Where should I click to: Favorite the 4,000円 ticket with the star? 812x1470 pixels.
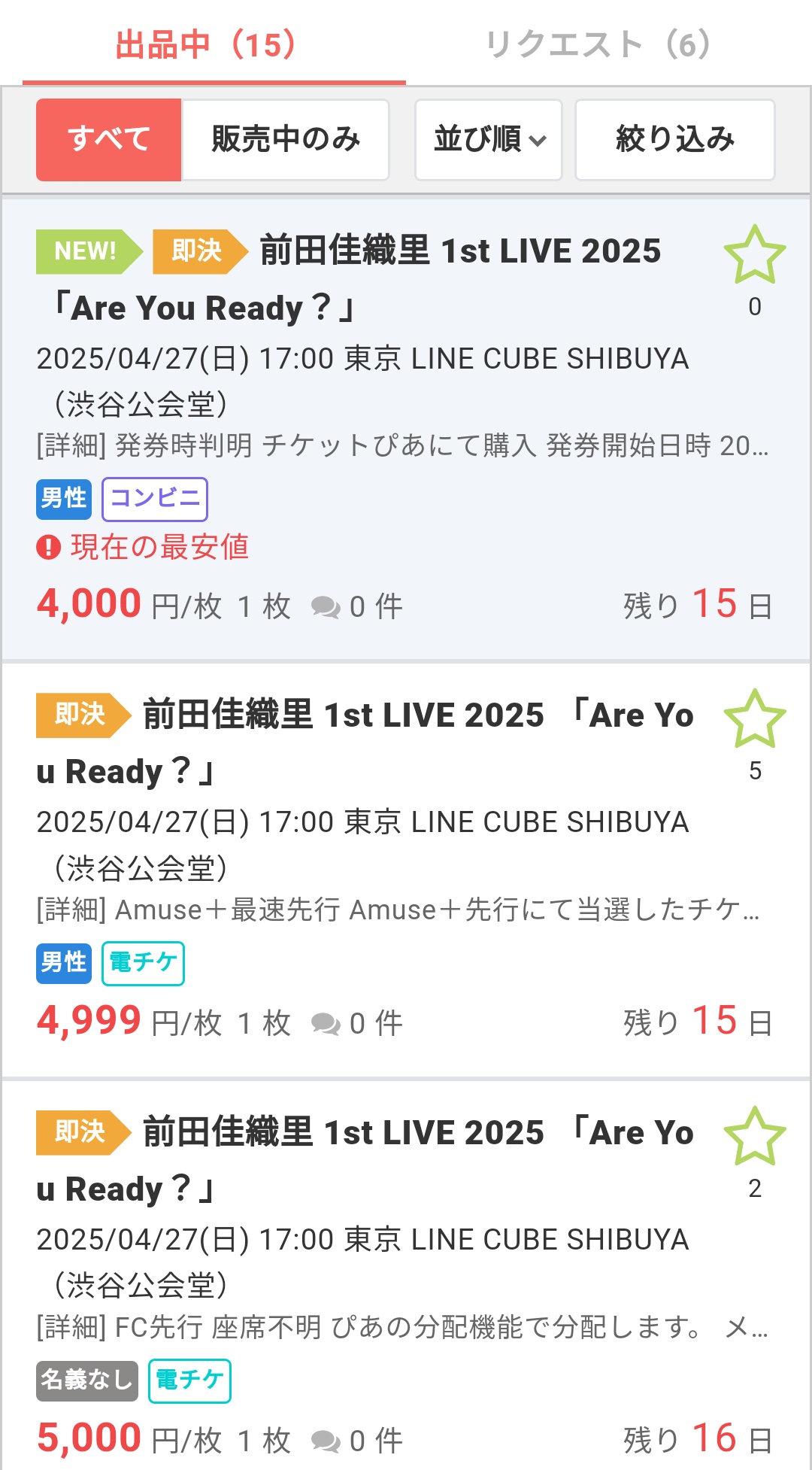click(x=755, y=255)
